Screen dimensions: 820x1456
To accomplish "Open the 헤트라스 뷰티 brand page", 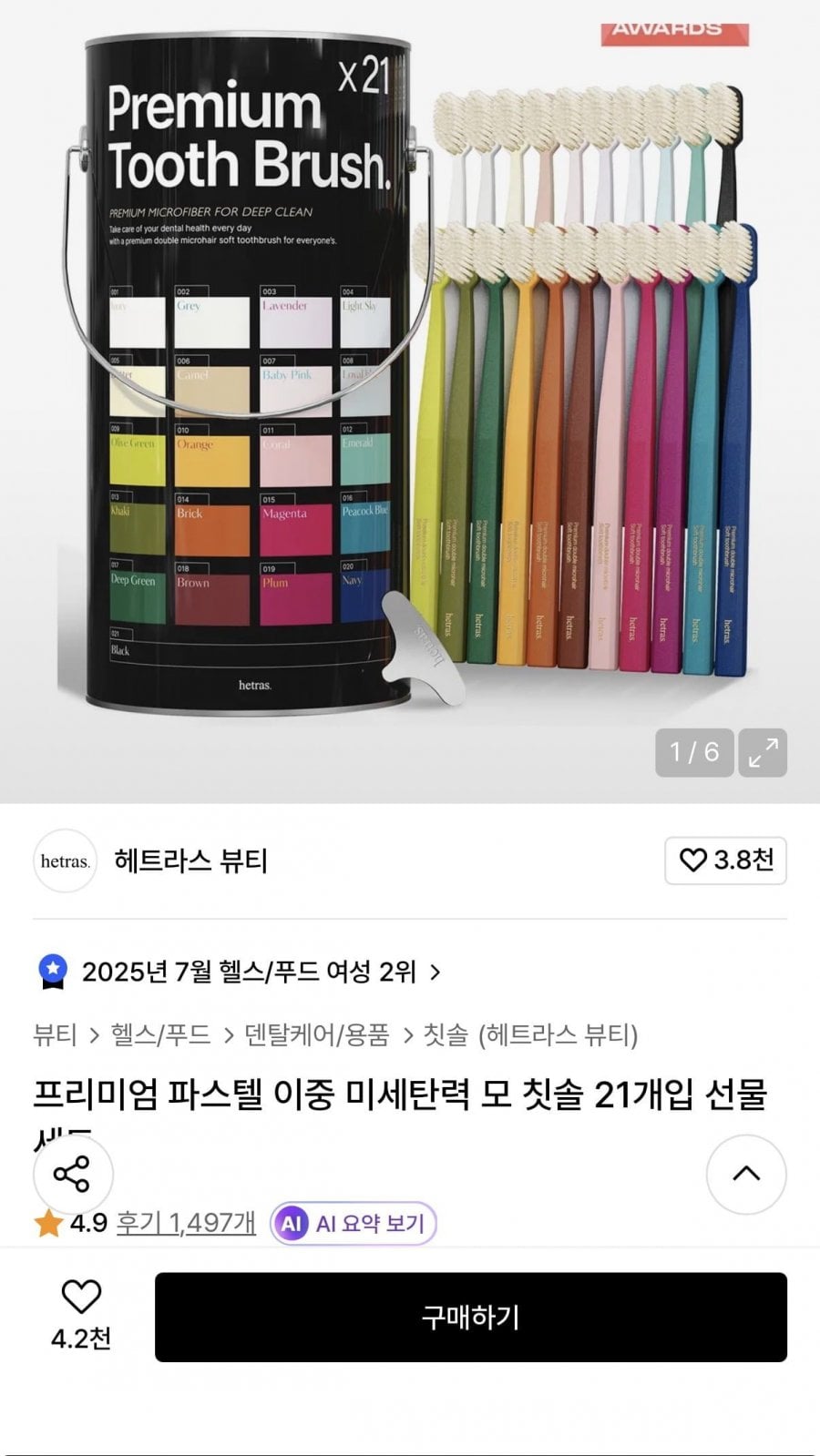I will [190, 860].
